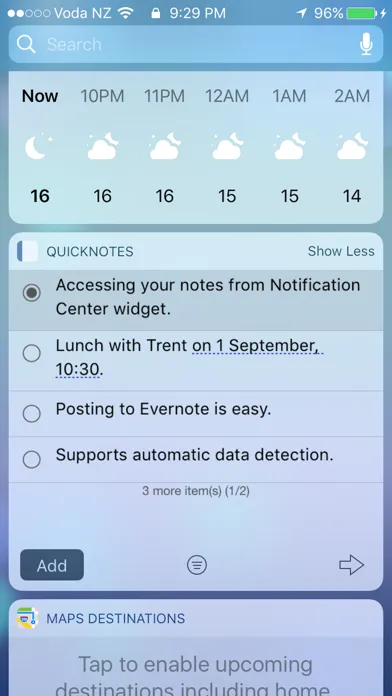392x696 pixels.
Task: Go to the next page of notes
Action: click(351, 565)
